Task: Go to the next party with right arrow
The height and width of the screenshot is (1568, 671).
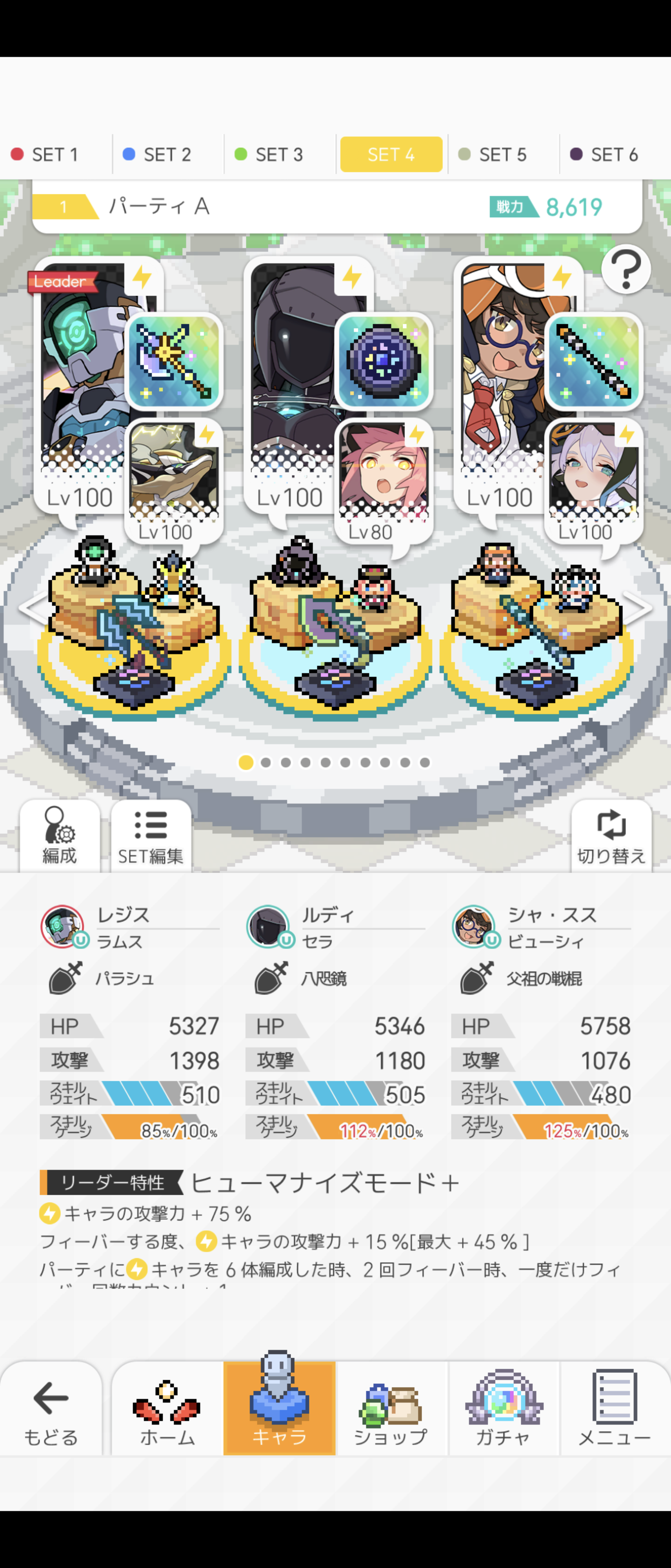Action: click(x=639, y=608)
